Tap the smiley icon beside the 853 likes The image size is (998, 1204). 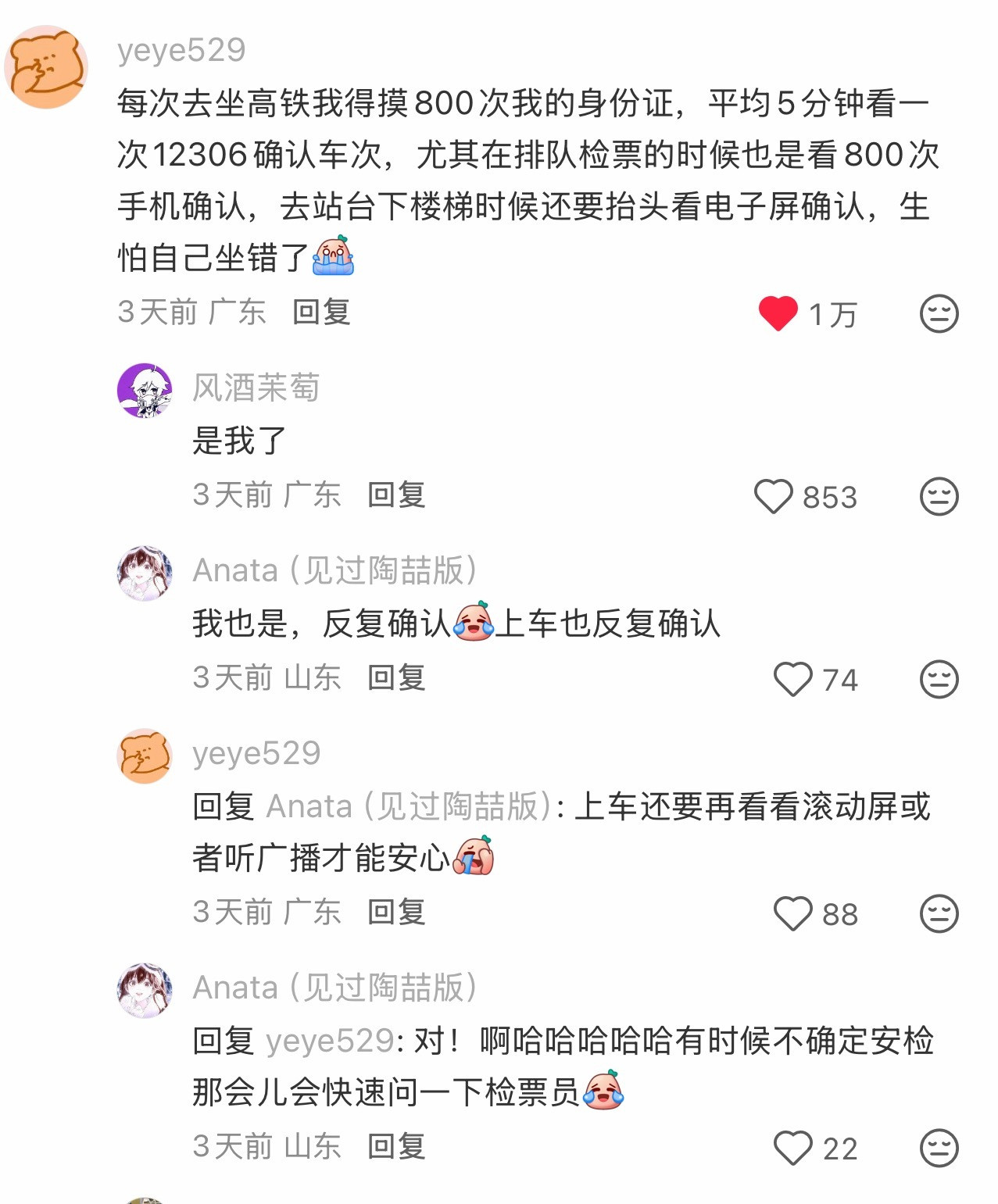point(941,497)
